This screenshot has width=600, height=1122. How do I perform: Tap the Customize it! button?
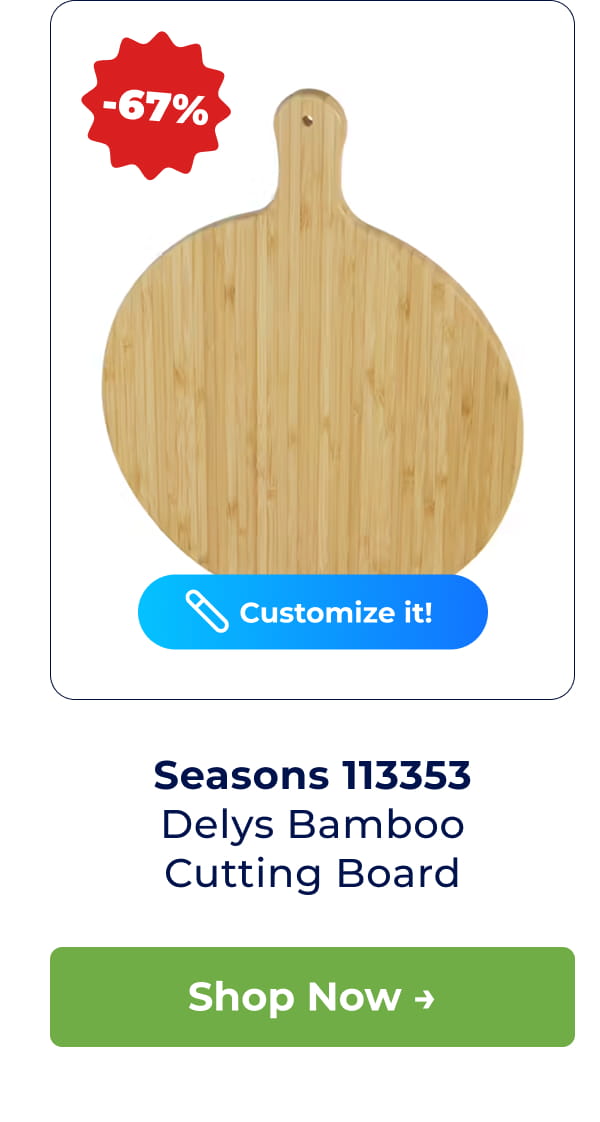(312, 612)
